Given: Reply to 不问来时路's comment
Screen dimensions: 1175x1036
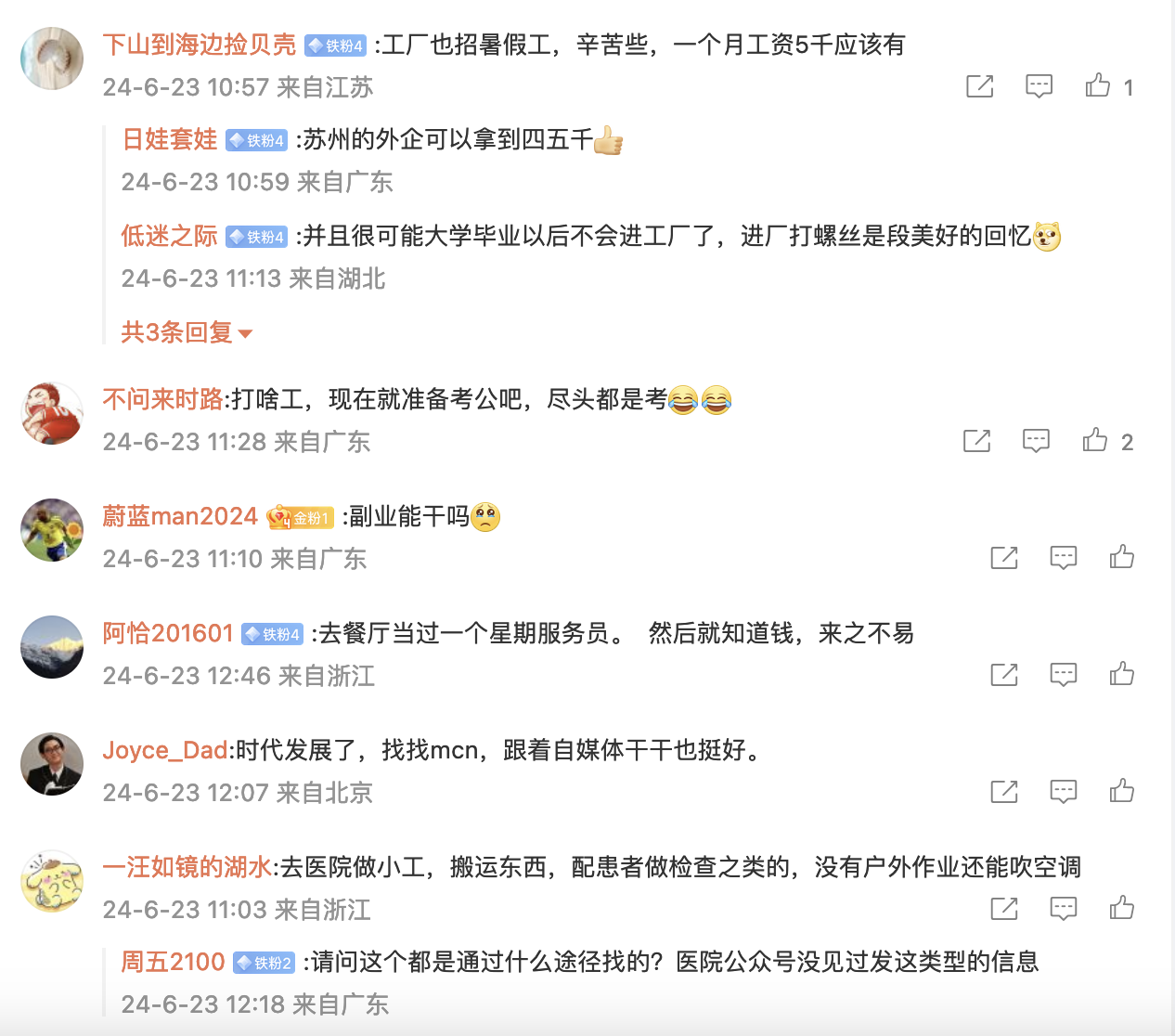Looking at the screenshot, I should [1036, 441].
